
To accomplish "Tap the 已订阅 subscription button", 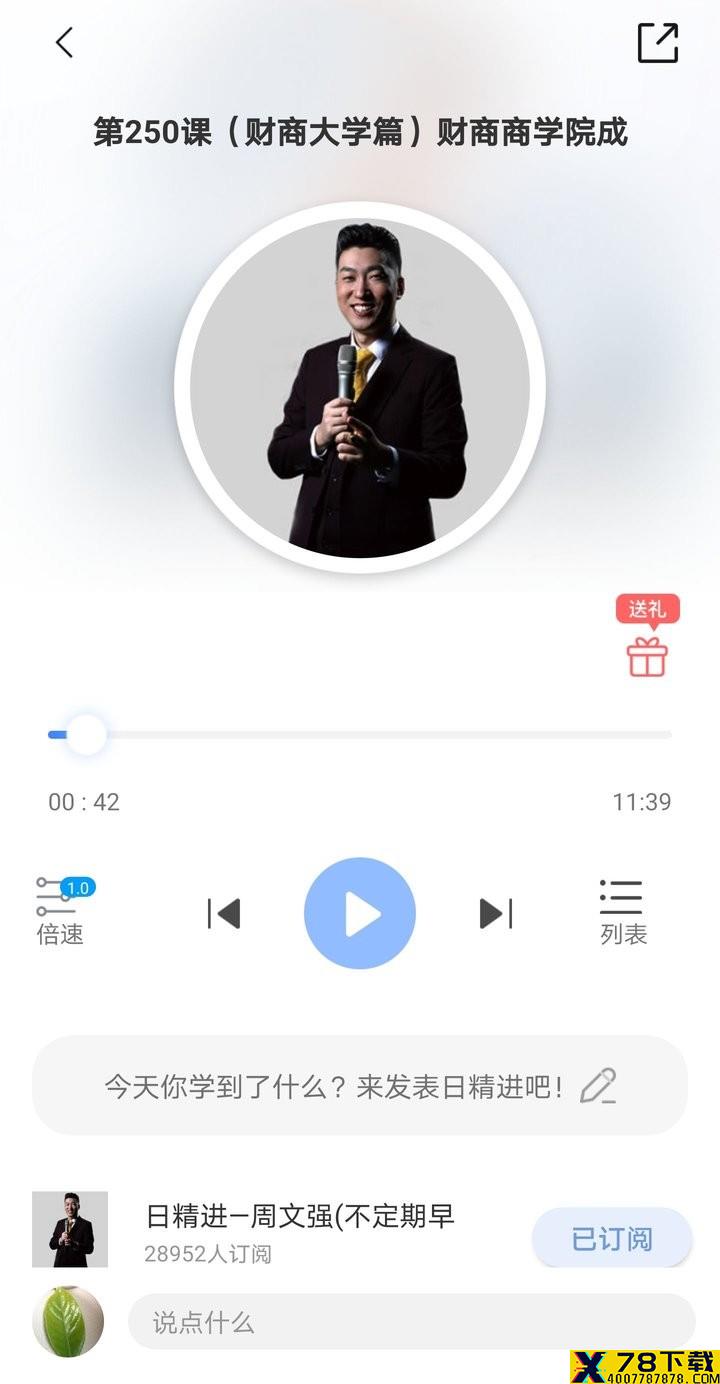I will (x=612, y=1238).
